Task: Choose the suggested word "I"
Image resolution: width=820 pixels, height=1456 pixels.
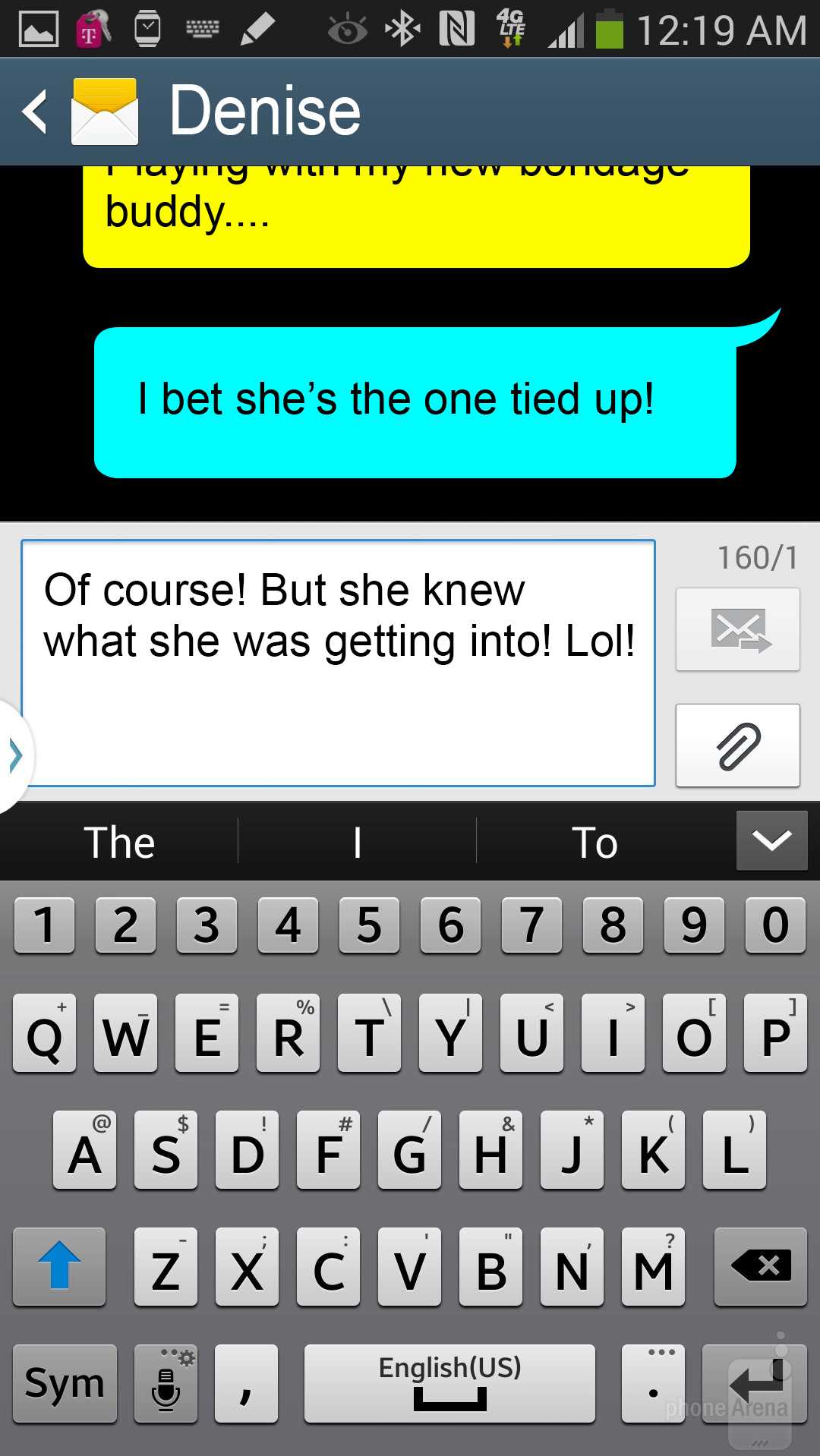Action: (x=357, y=843)
